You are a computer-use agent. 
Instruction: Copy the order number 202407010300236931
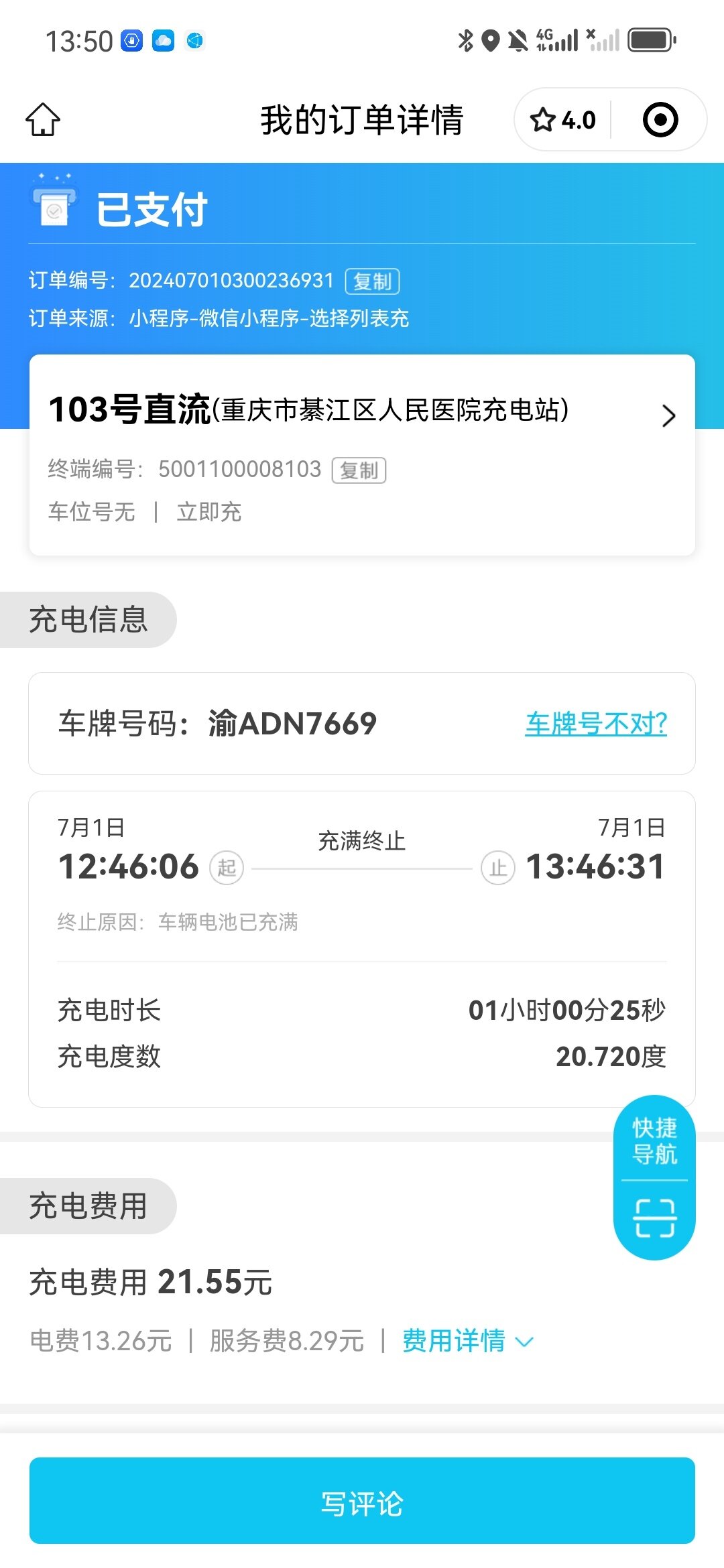click(x=372, y=281)
